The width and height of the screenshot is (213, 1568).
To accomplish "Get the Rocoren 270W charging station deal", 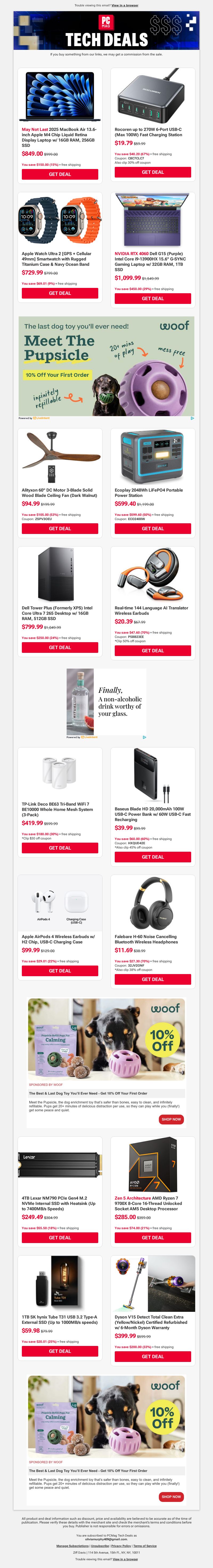I will (153, 172).
